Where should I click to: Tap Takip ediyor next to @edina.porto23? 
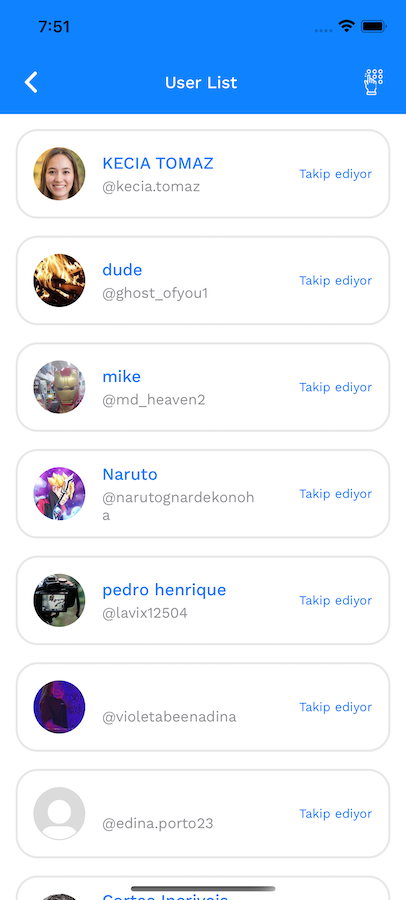[335, 814]
